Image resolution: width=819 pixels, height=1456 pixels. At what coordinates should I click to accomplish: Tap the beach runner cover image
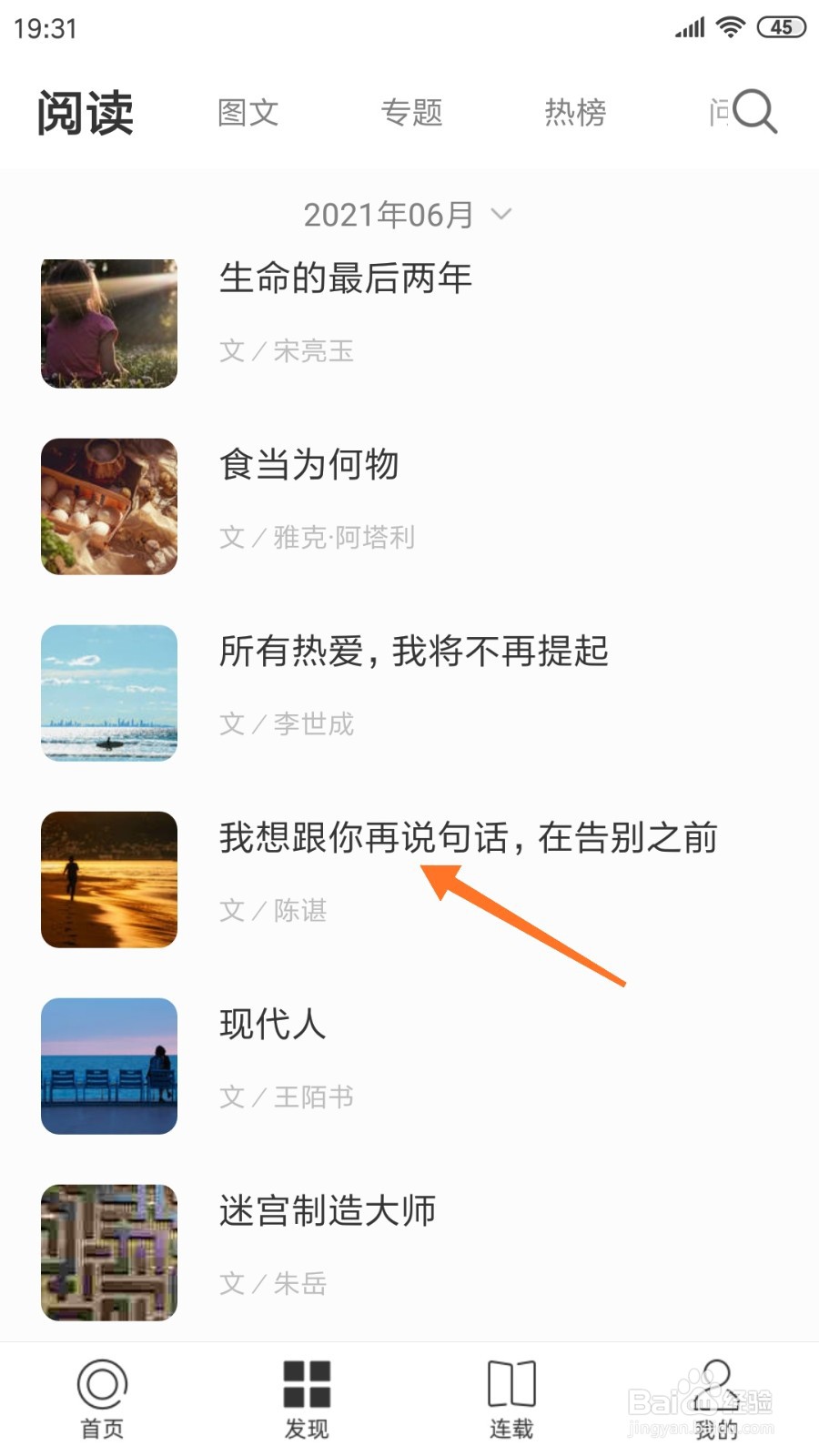tap(107, 878)
